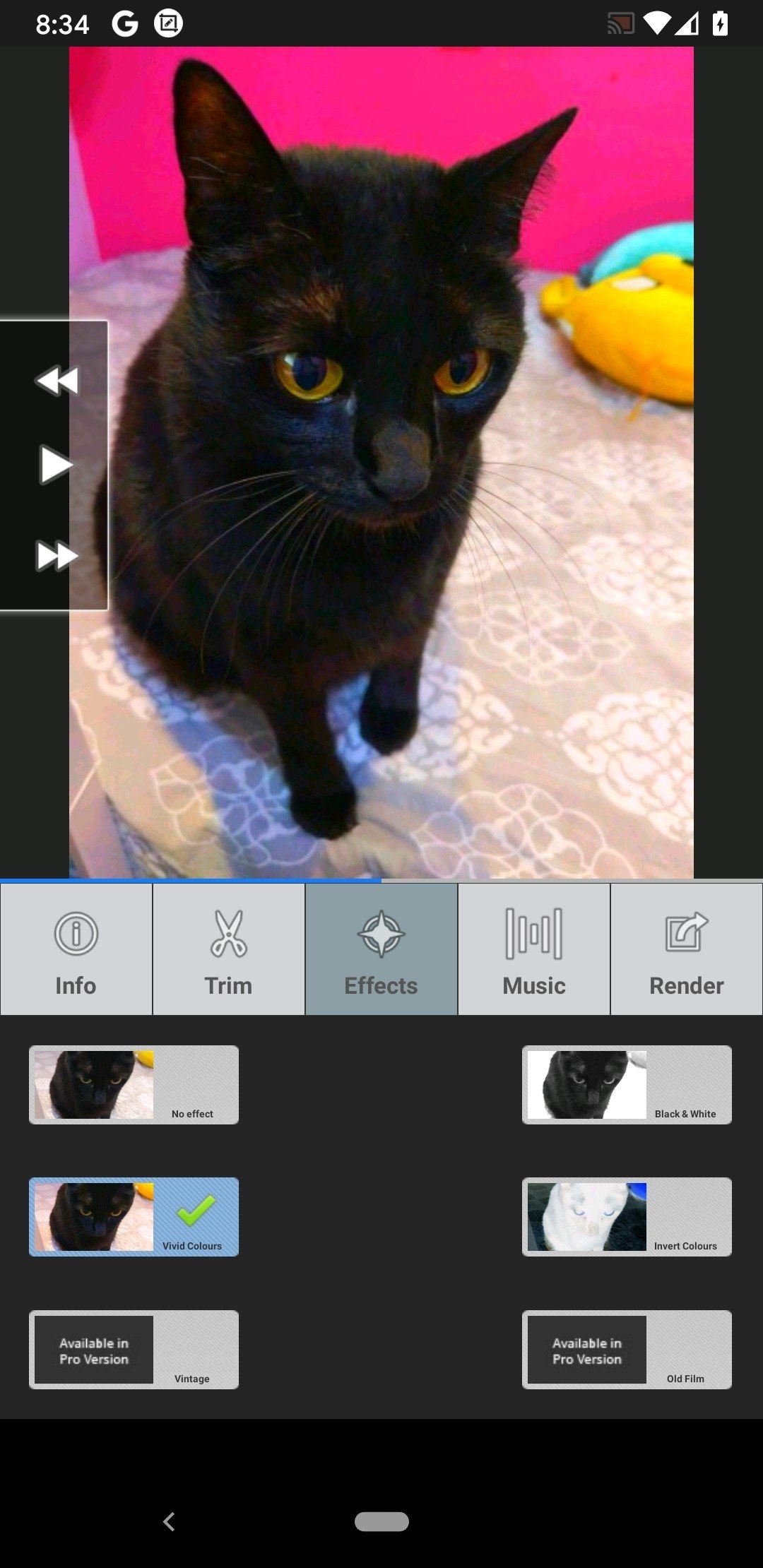Go to the Music tab
Screen dimensions: 763x1568
[x=534, y=949]
